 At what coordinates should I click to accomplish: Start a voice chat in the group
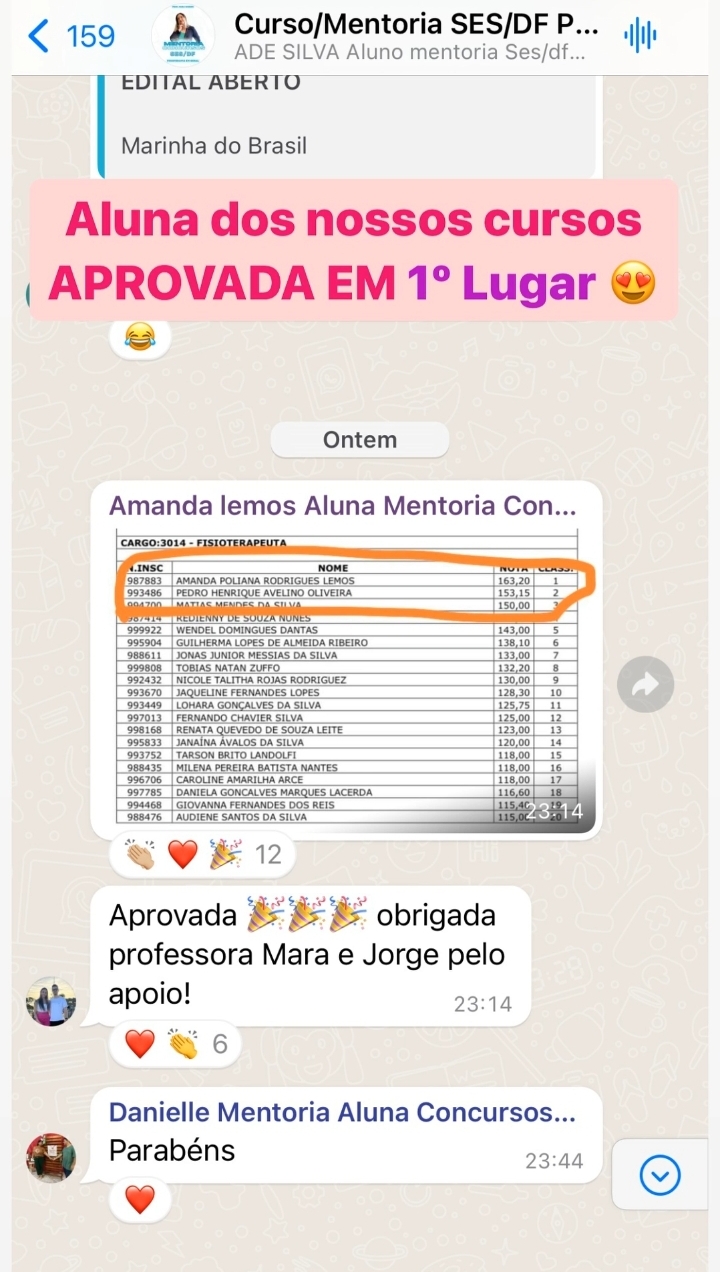coord(639,37)
